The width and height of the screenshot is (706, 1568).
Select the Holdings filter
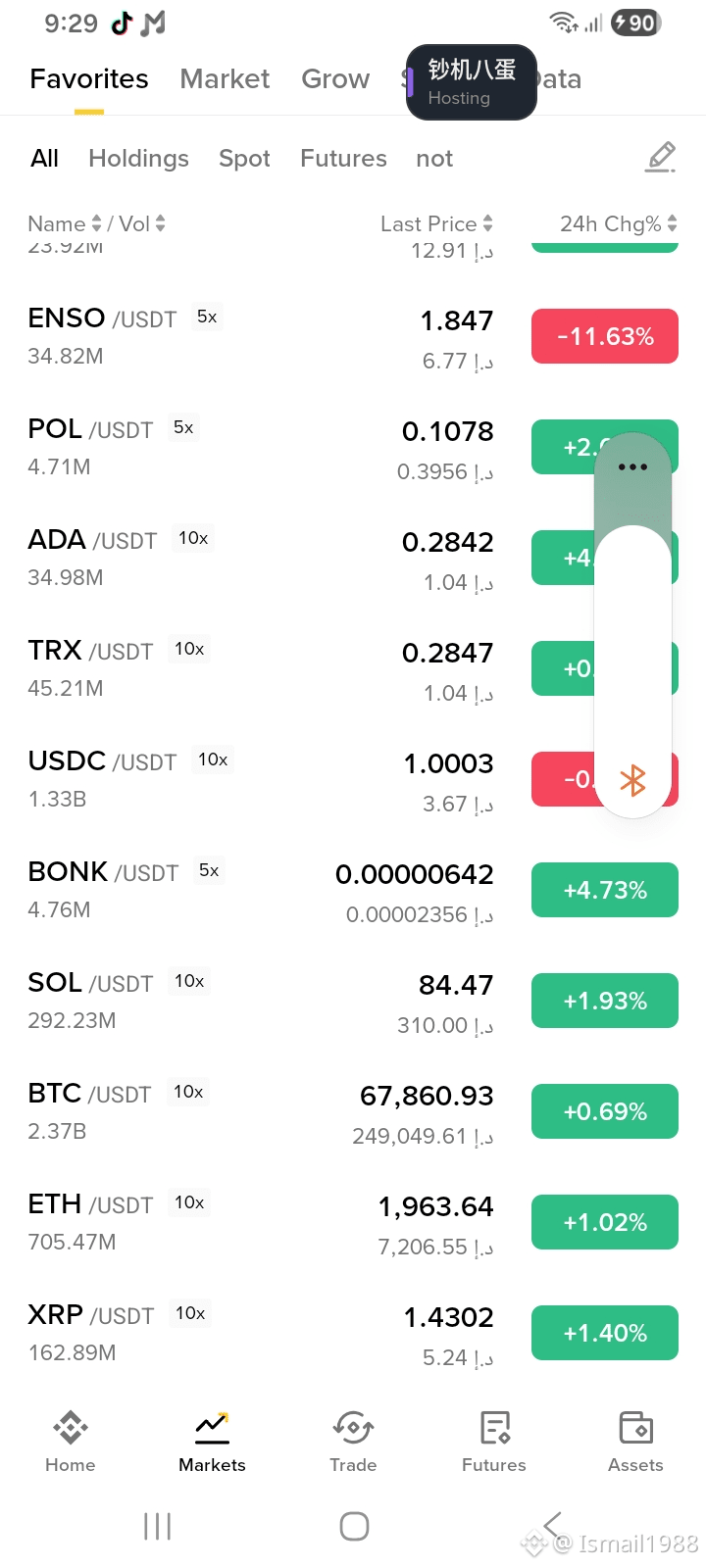click(x=138, y=159)
